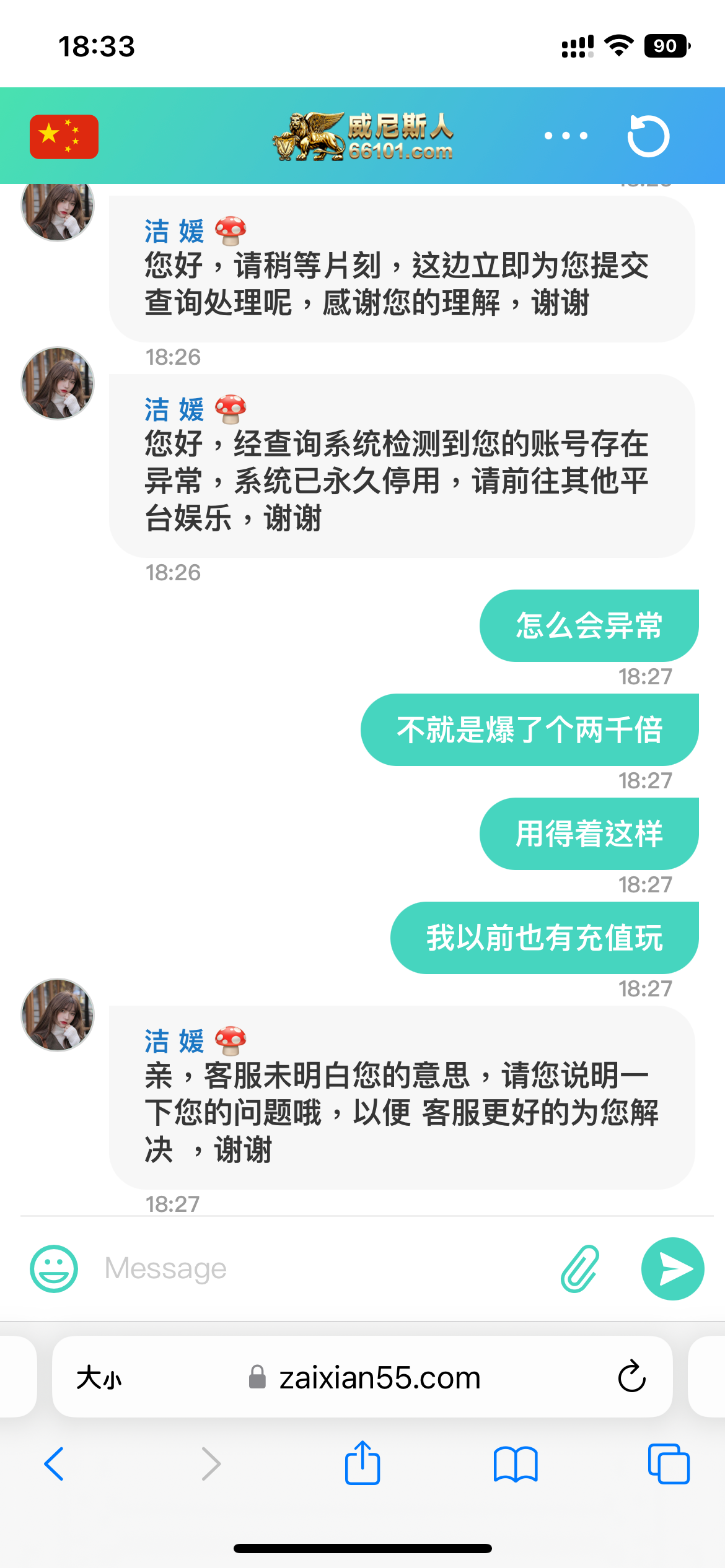Viewport: 725px width, 1568px height.
Task: Tap the Chinese flag language selector
Action: pyautogui.click(x=64, y=136)
